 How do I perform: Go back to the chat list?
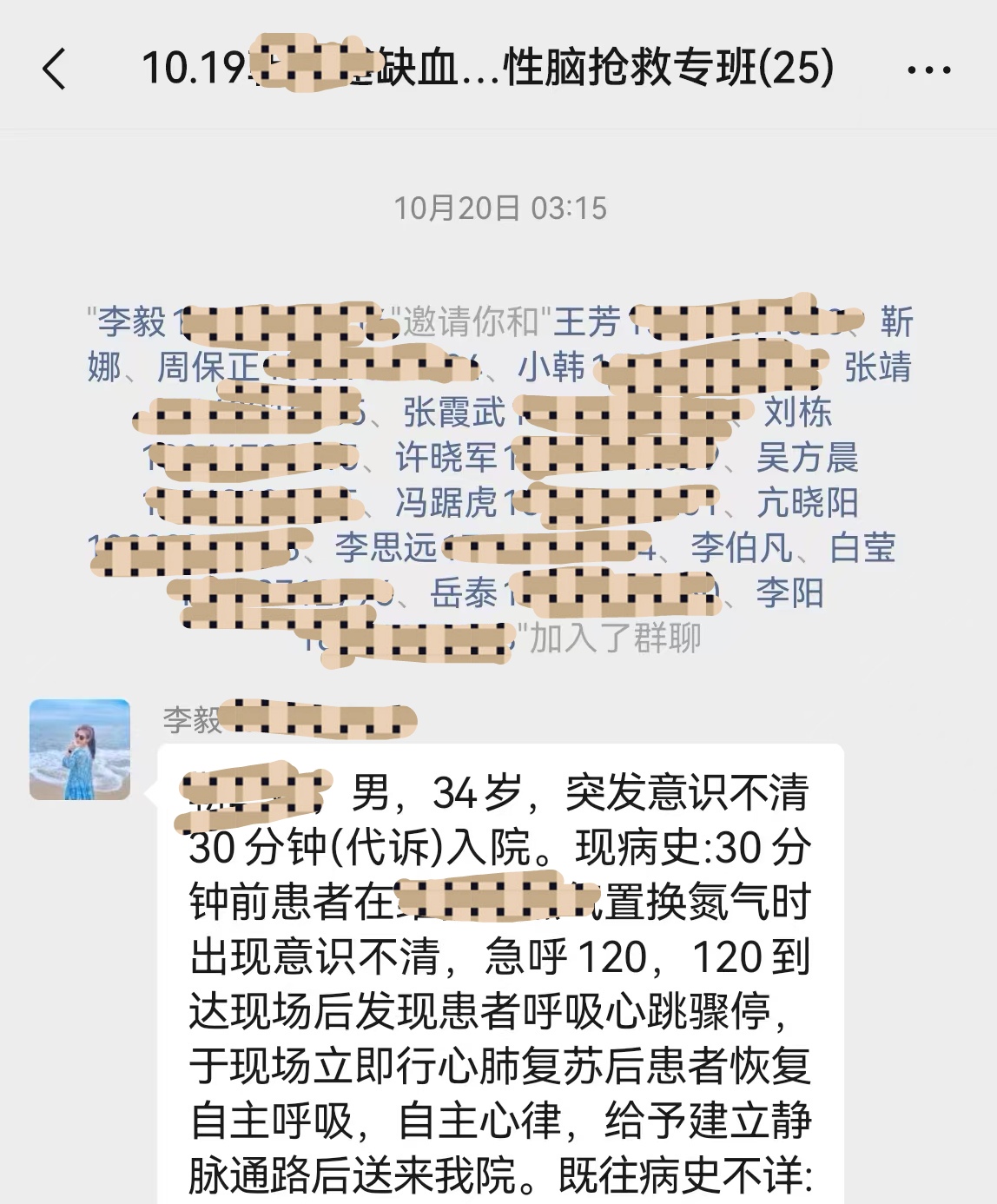54,69
